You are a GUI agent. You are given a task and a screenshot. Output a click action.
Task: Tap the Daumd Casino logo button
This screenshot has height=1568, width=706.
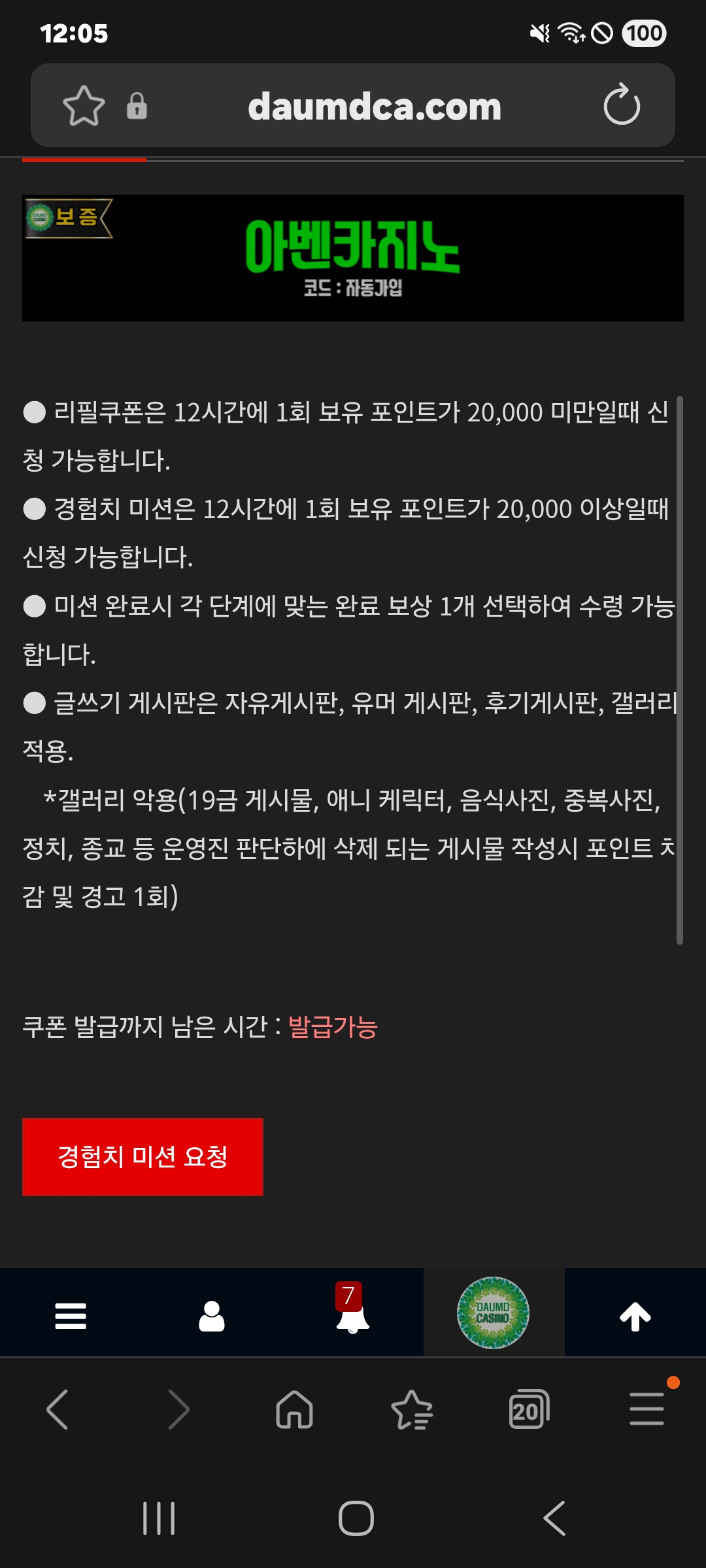pos(493,1313)
